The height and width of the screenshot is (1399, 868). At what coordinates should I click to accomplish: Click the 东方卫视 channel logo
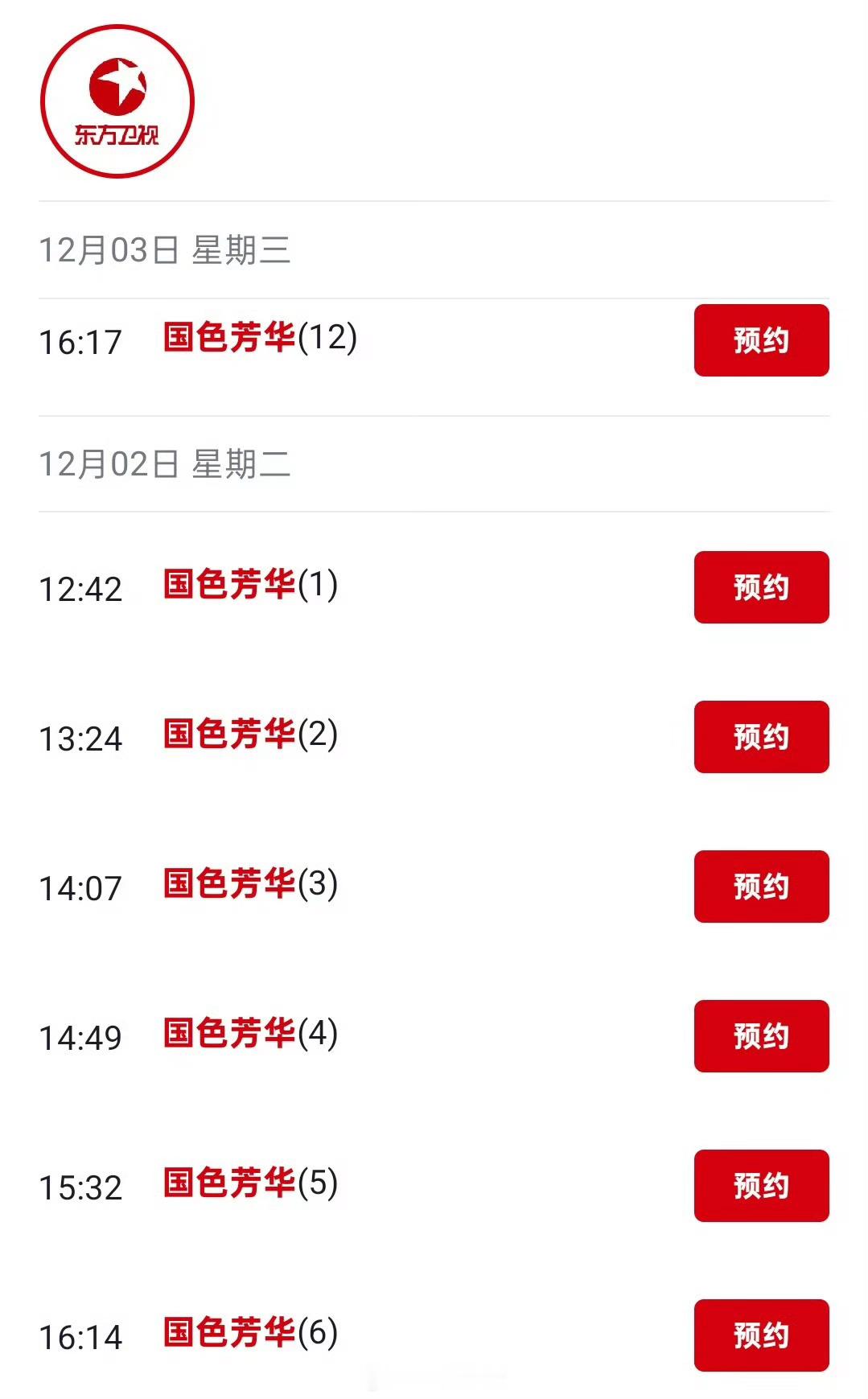pos(117,101)
